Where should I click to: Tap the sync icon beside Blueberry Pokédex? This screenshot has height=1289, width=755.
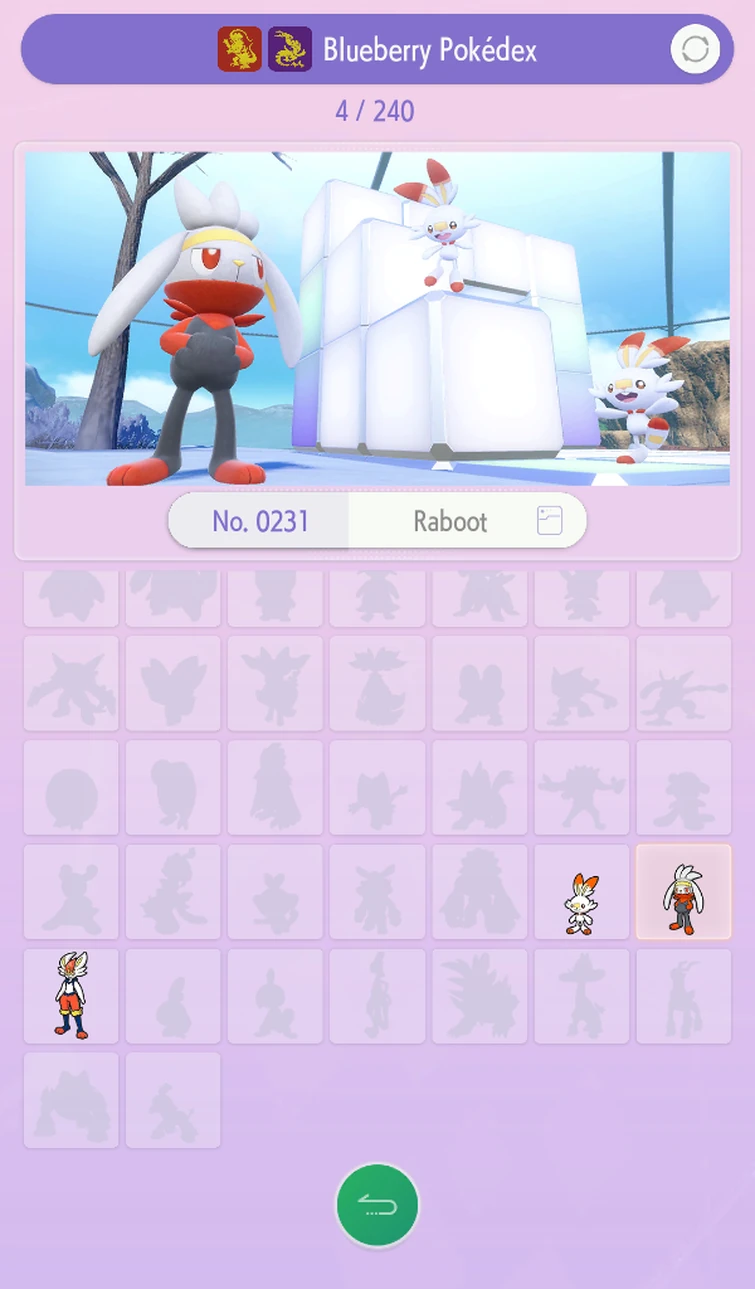pyautogui.click(x=695, y=49)
